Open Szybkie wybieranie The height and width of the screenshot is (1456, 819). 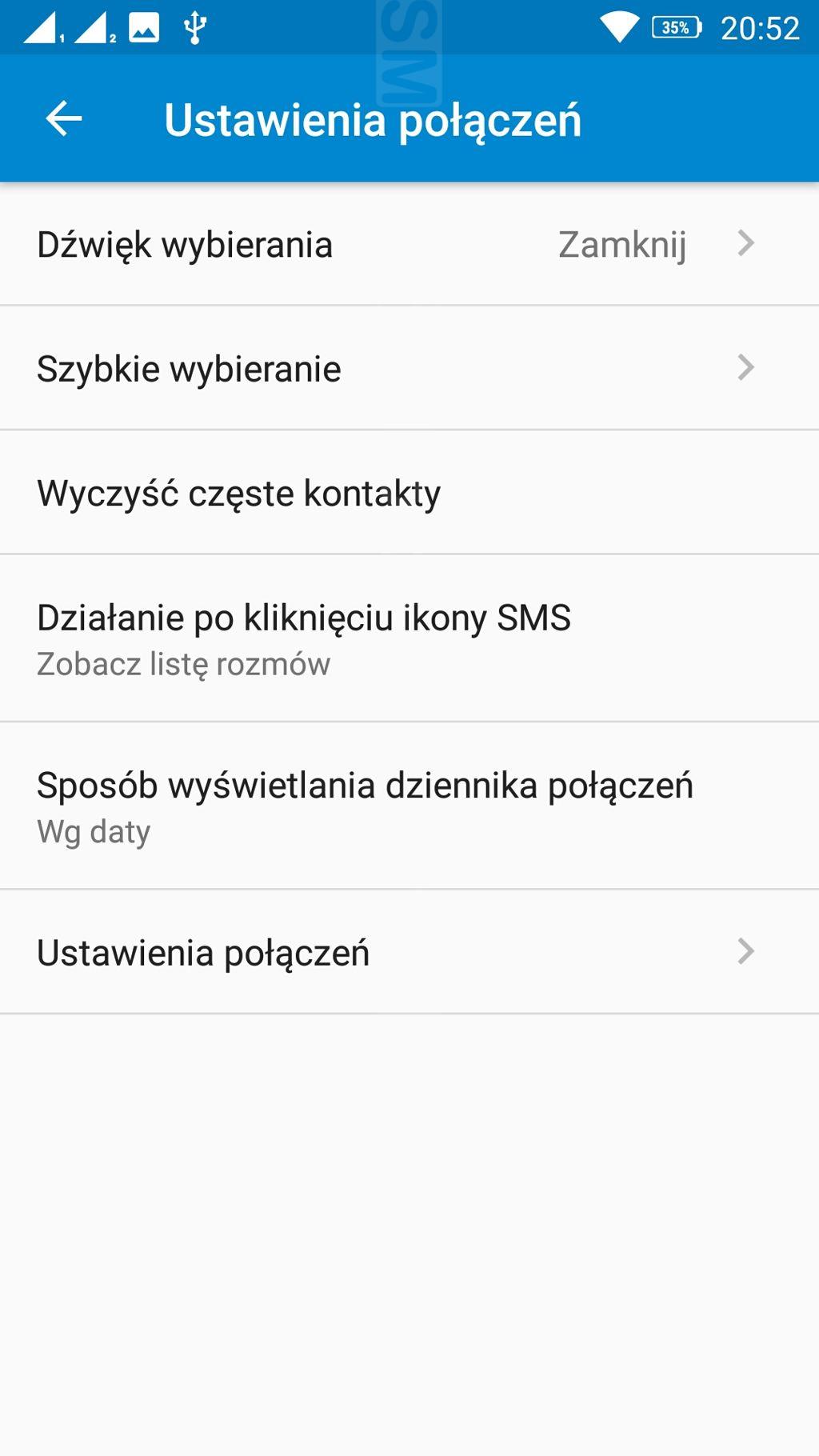409,368
